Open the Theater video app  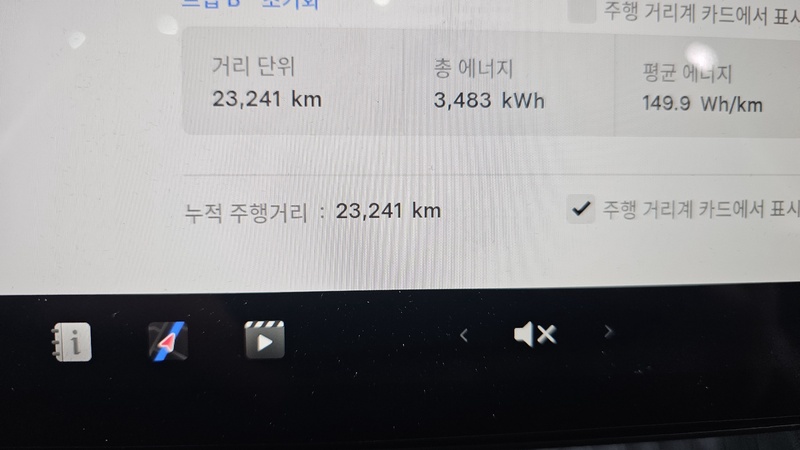coord(264,341)
